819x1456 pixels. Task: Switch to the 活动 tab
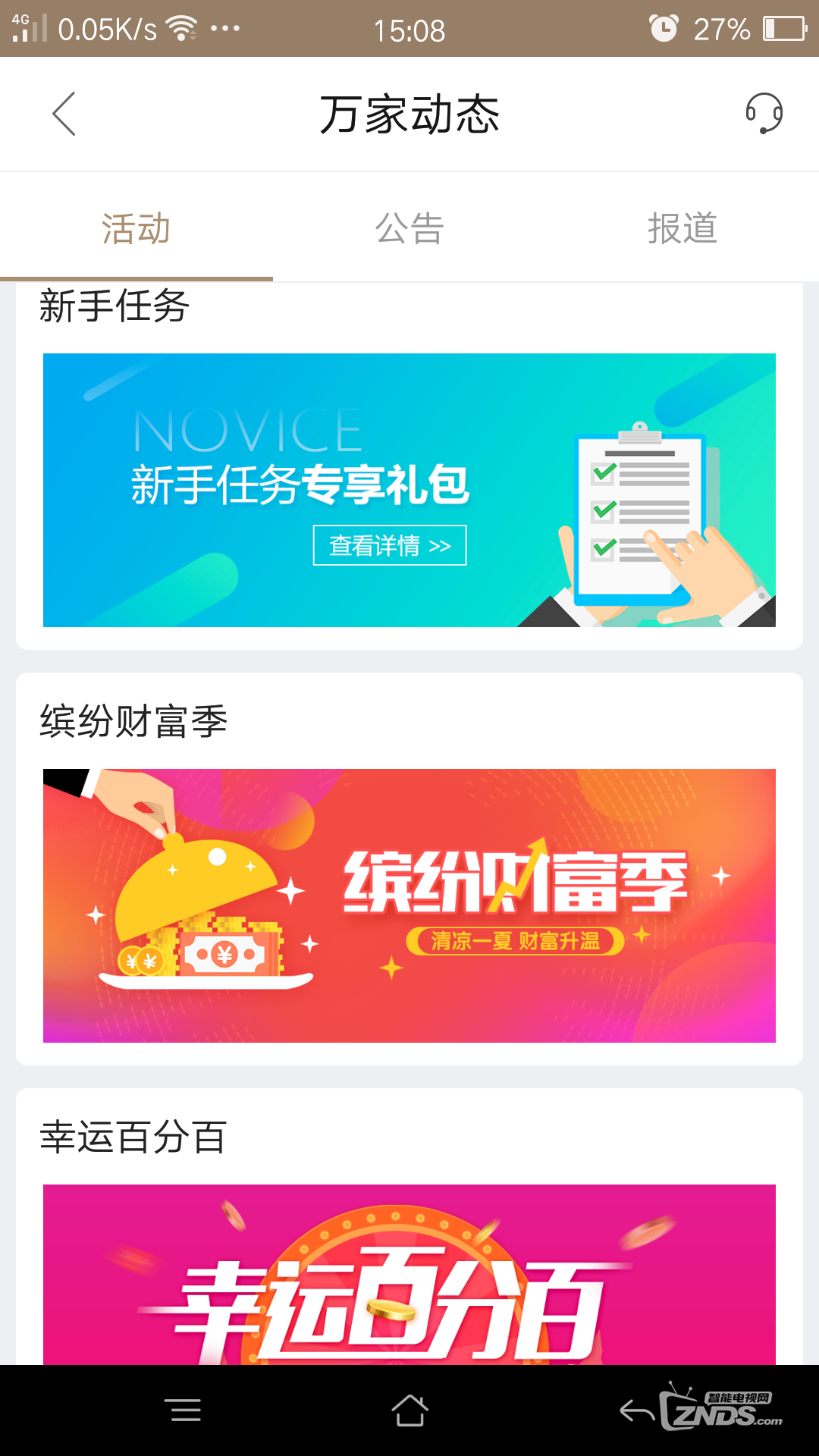coord(136,228)
